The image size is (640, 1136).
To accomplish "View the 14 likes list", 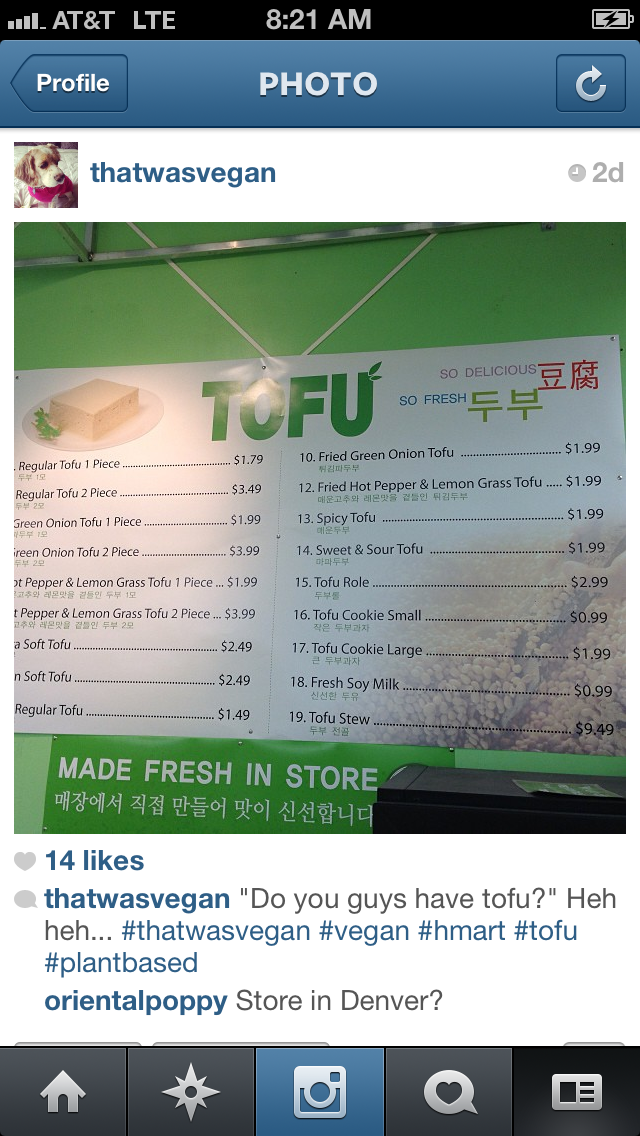I will tap(94, 861).
